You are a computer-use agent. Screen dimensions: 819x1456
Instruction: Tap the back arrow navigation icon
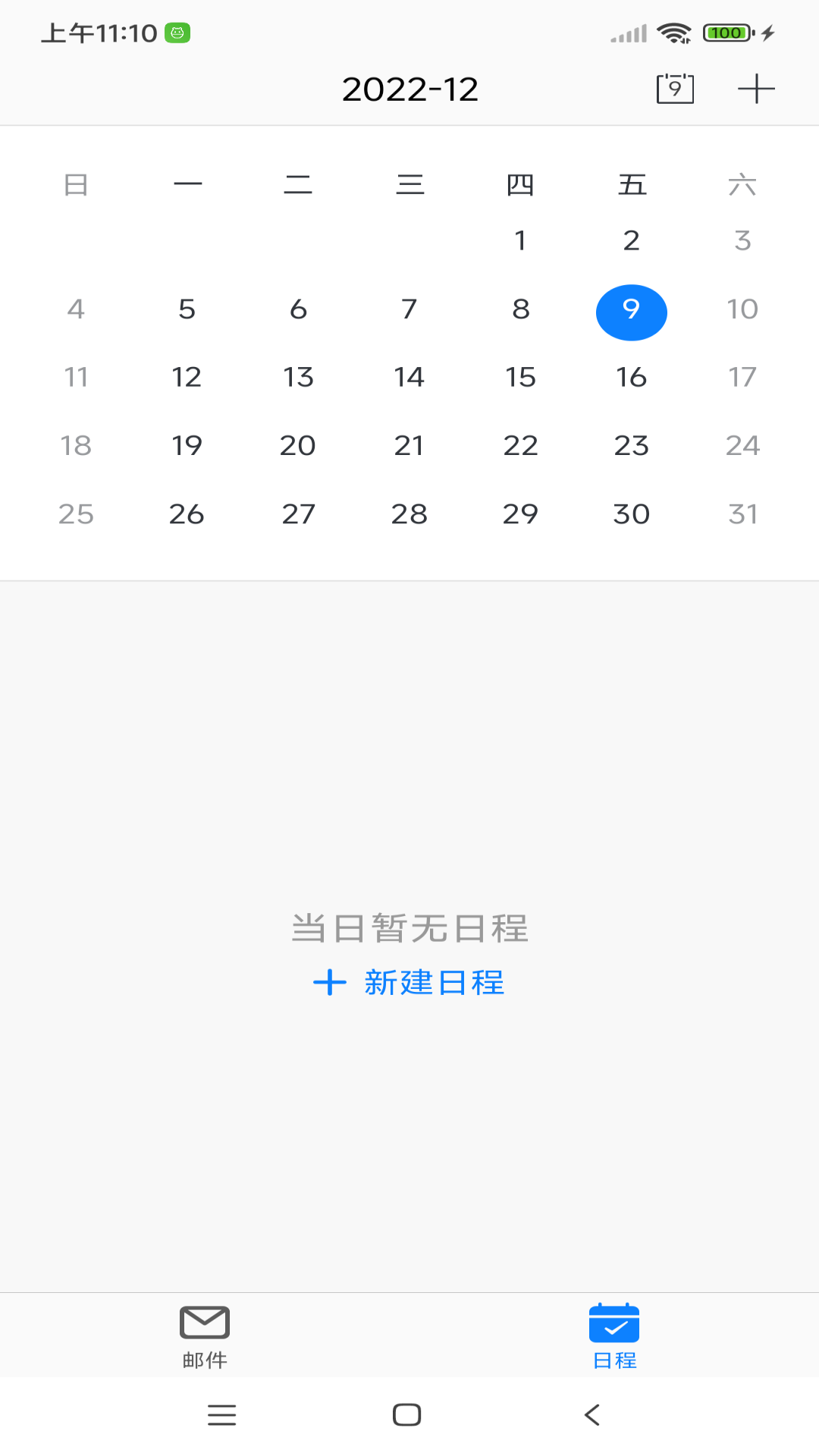(591, 1414)
